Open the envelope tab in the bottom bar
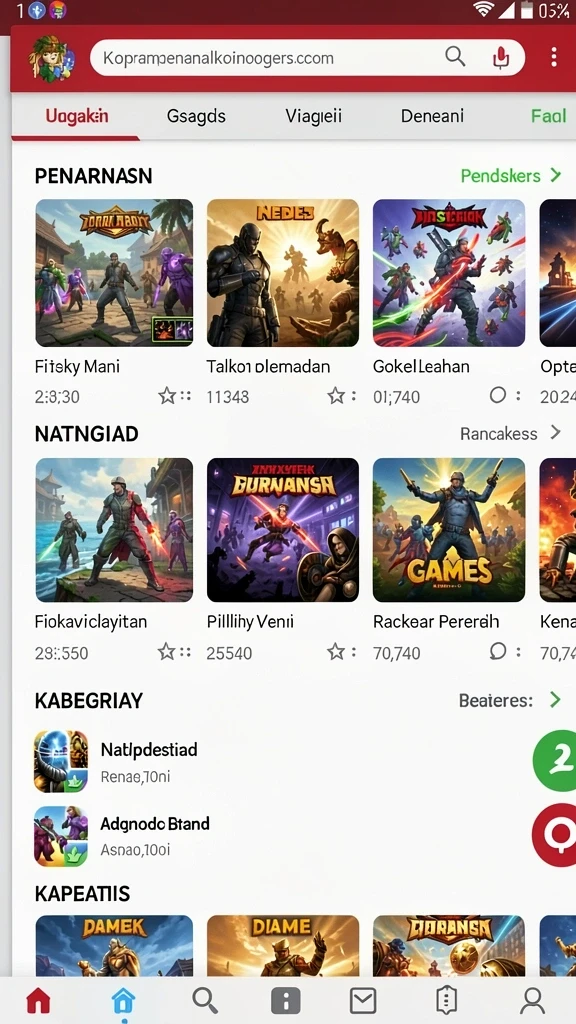 point(363,1000)
